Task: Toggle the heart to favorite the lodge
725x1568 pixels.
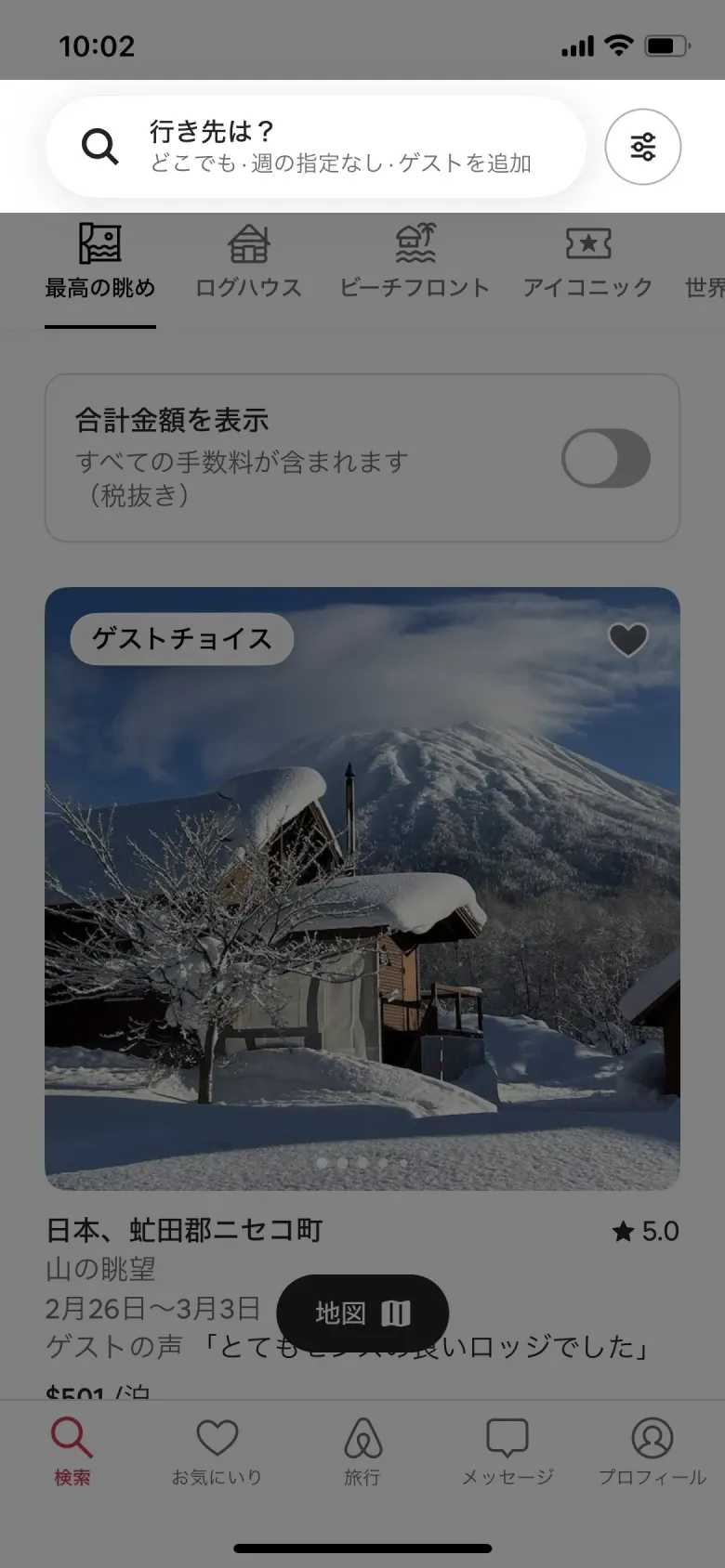Action: (627, 639)
